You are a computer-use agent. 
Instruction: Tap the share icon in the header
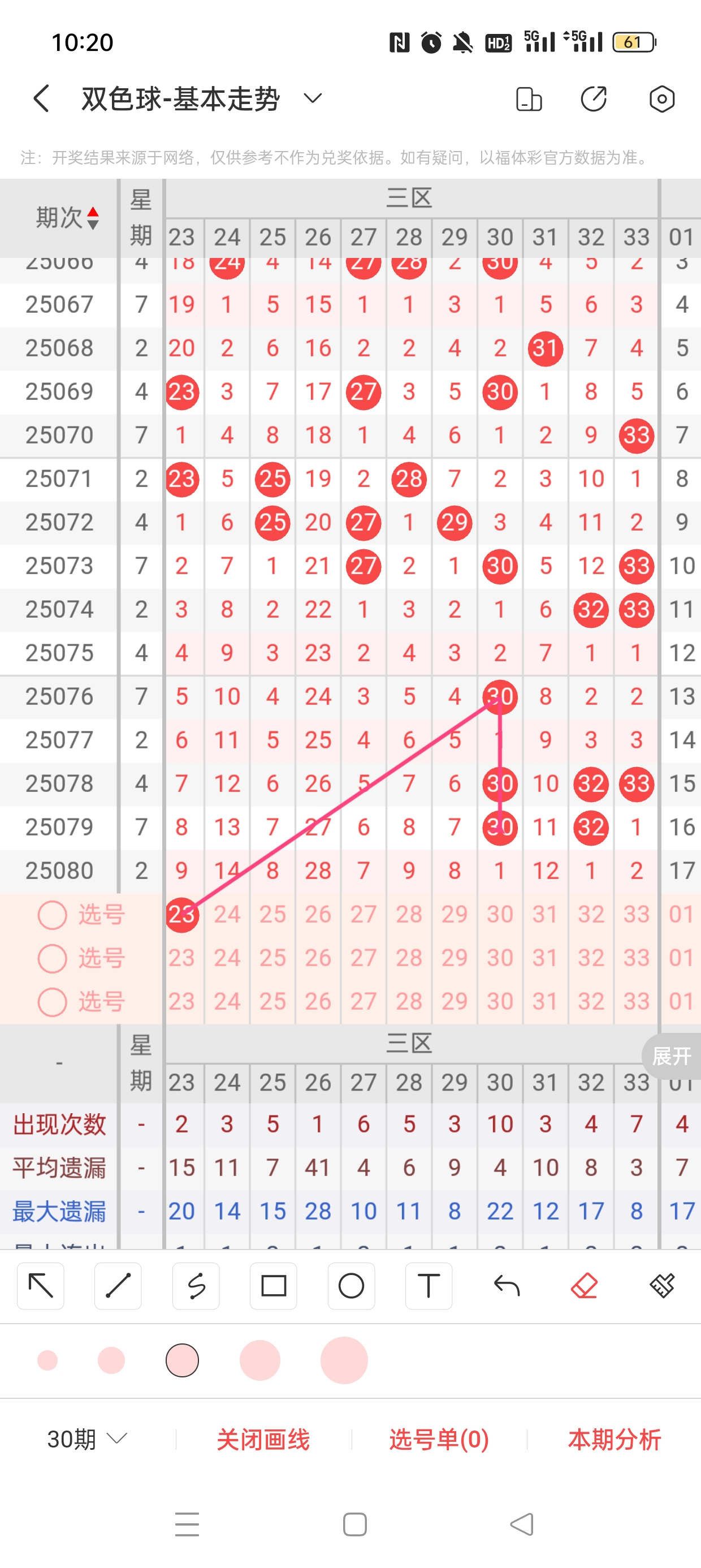pos(593,98)
